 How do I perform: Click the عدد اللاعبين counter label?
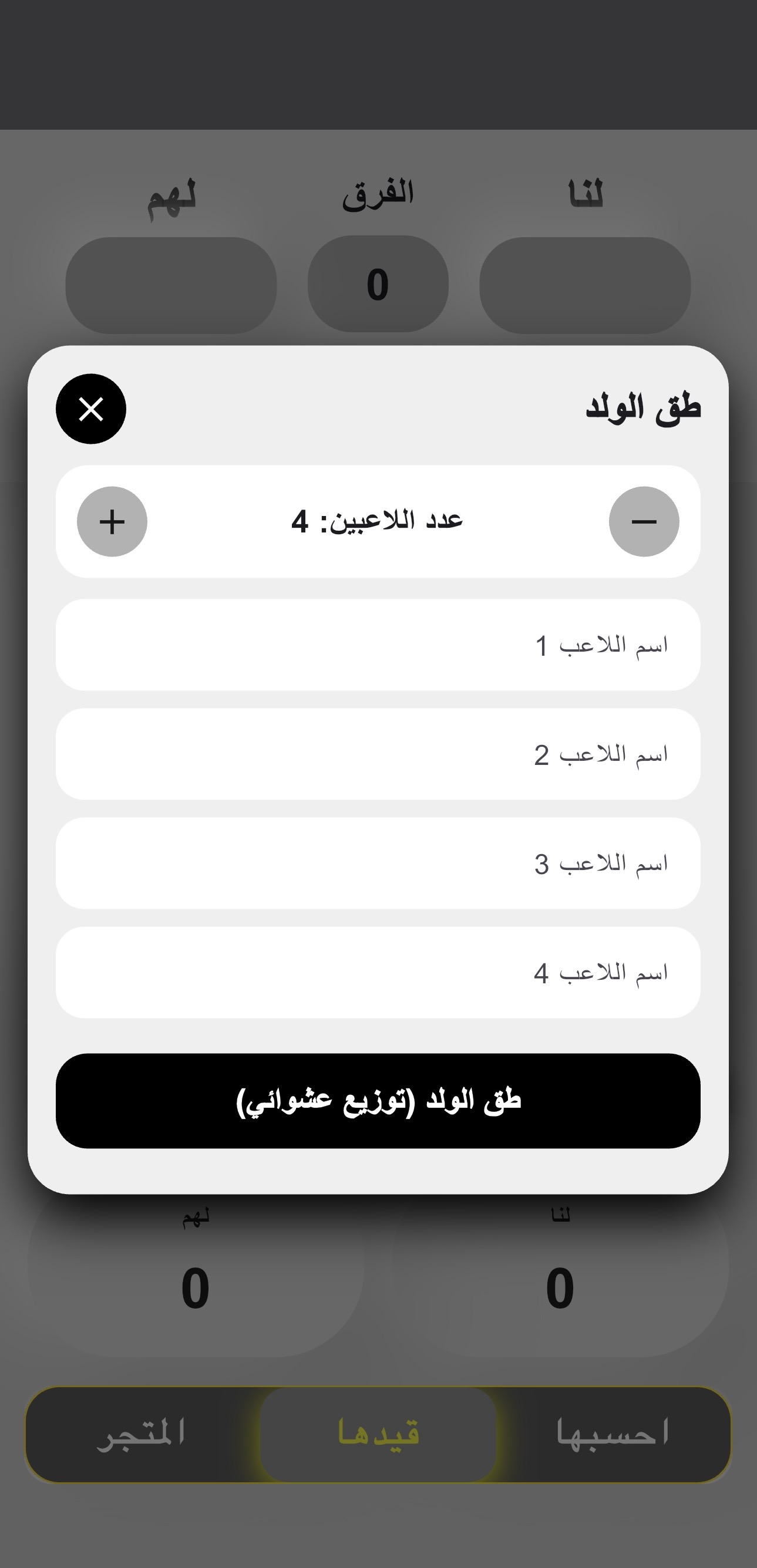pyautogui.click(x=378, y=521)
